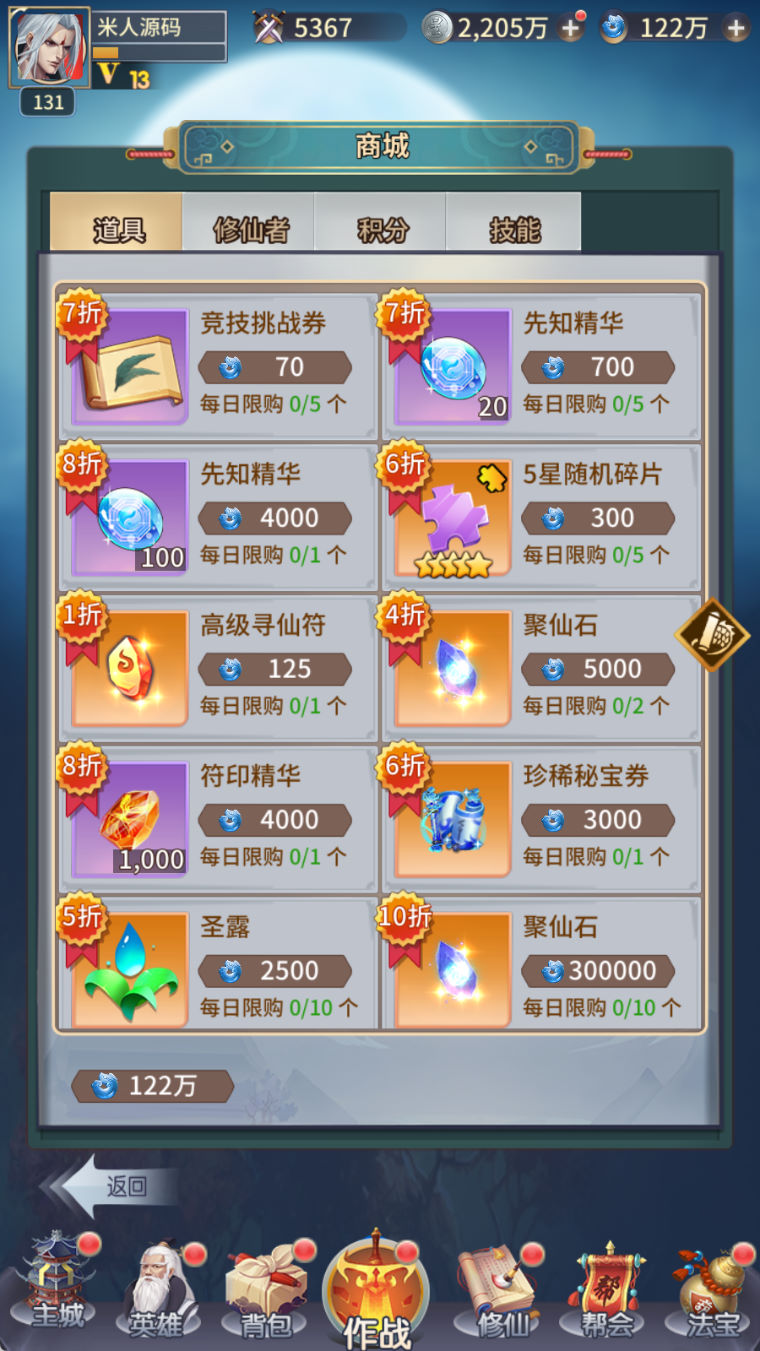Image resolution: width=760 pixels, height=1351 pixels.
Task: Tap the 返回 back arrow
Action: click(x=108, y=1187)
